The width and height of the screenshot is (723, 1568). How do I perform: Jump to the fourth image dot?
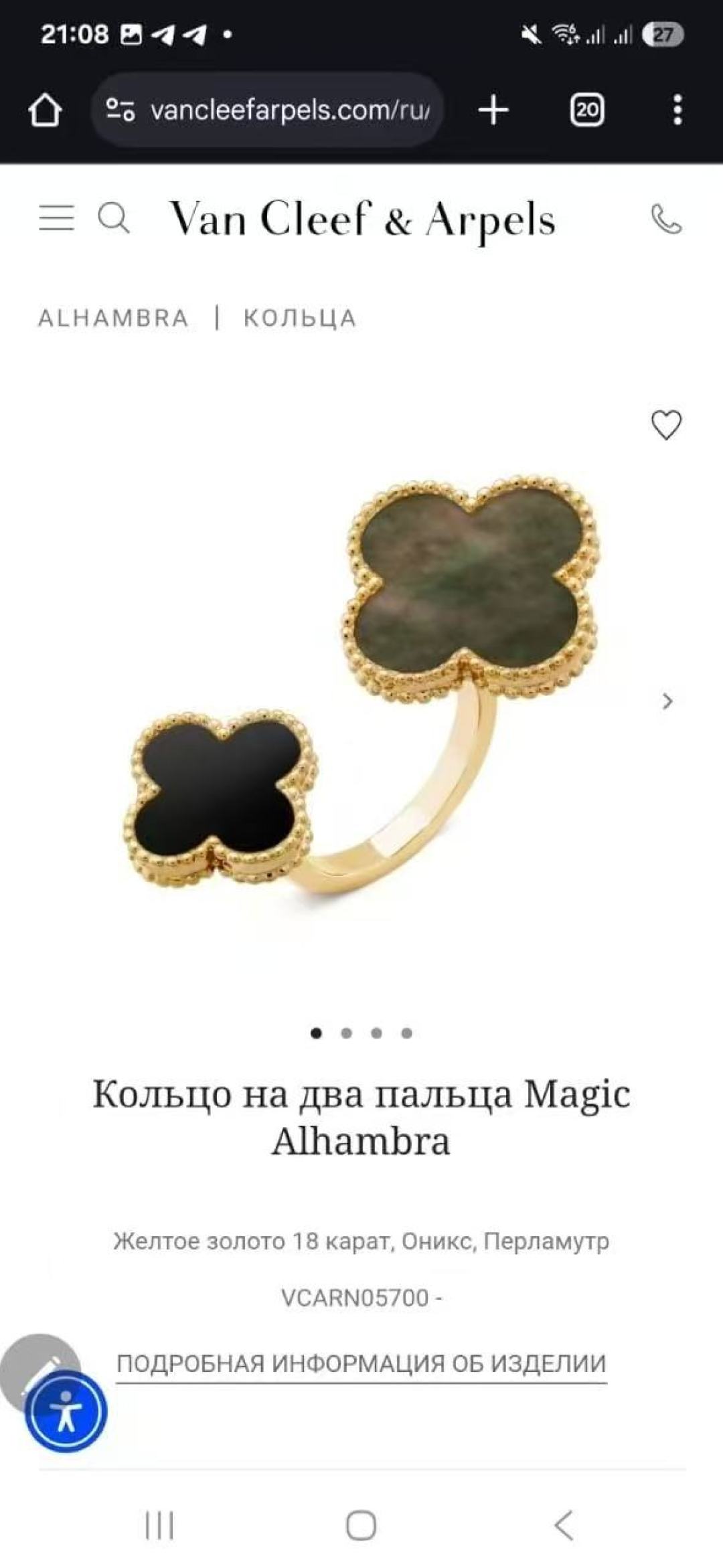coord(406,1033)
